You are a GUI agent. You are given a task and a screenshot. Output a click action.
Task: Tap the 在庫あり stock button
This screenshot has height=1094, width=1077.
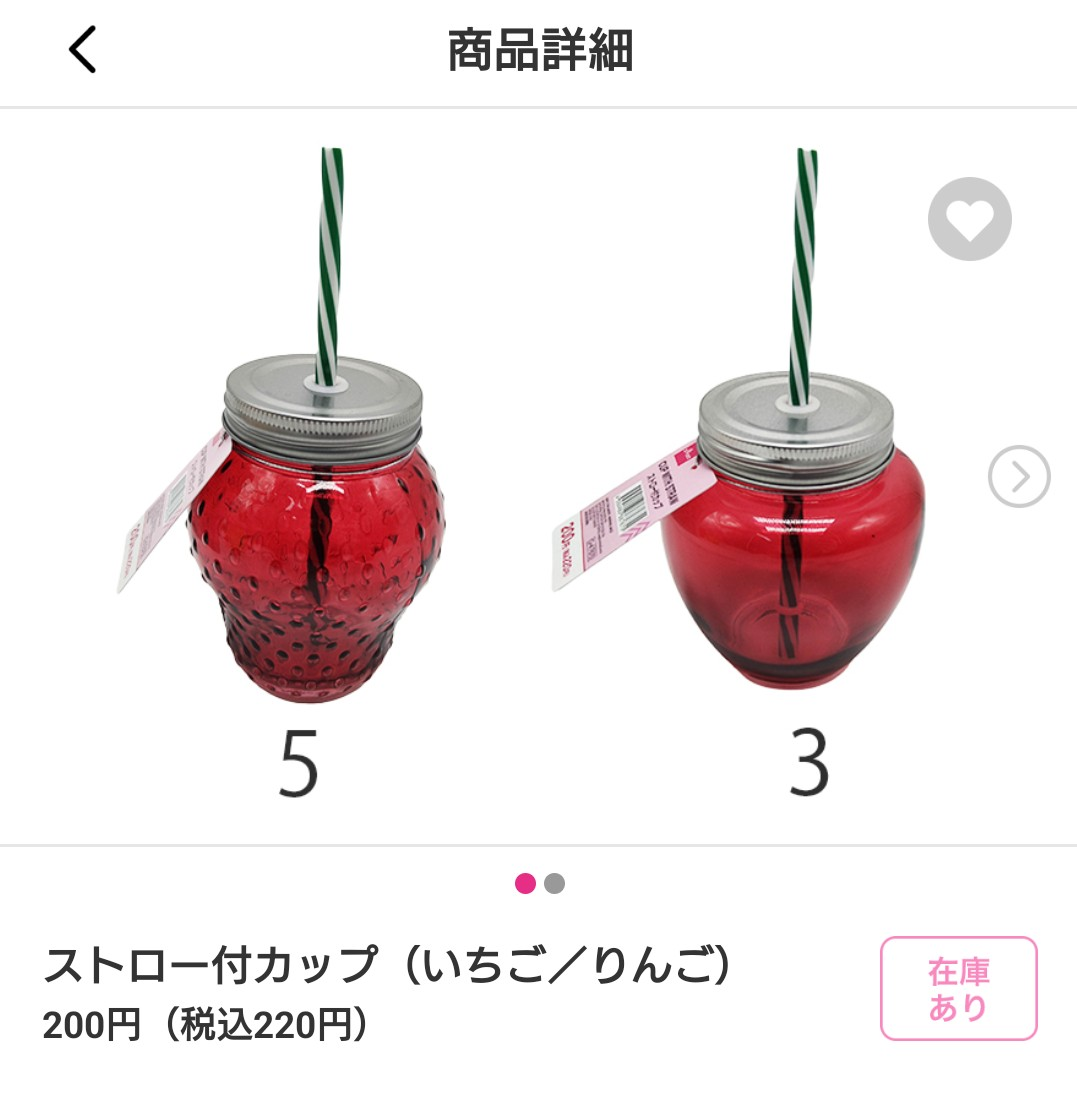tap(958, 988)
